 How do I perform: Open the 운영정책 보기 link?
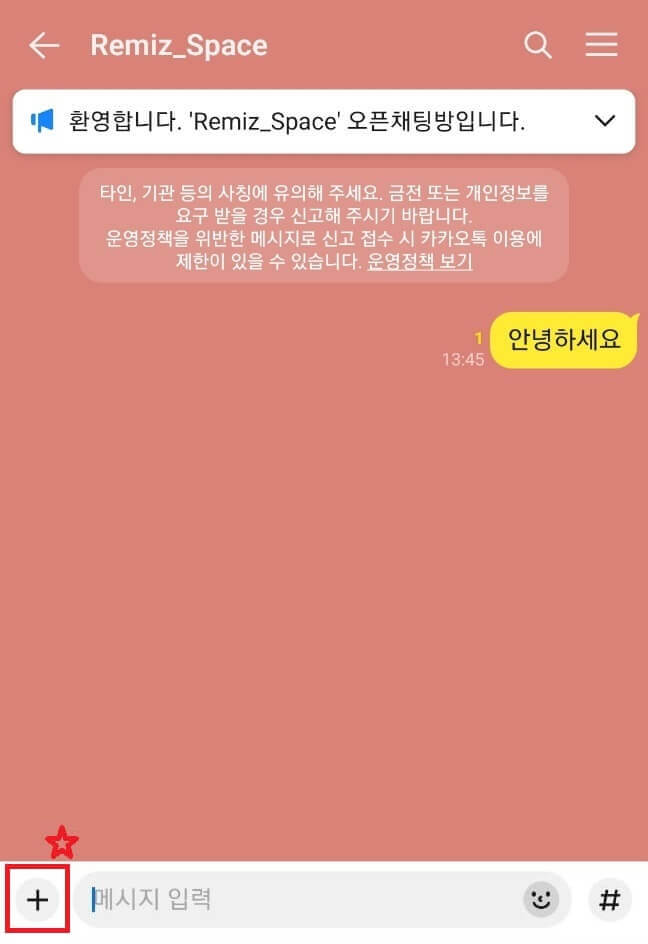pyautogui.click(x=420, y=263)
